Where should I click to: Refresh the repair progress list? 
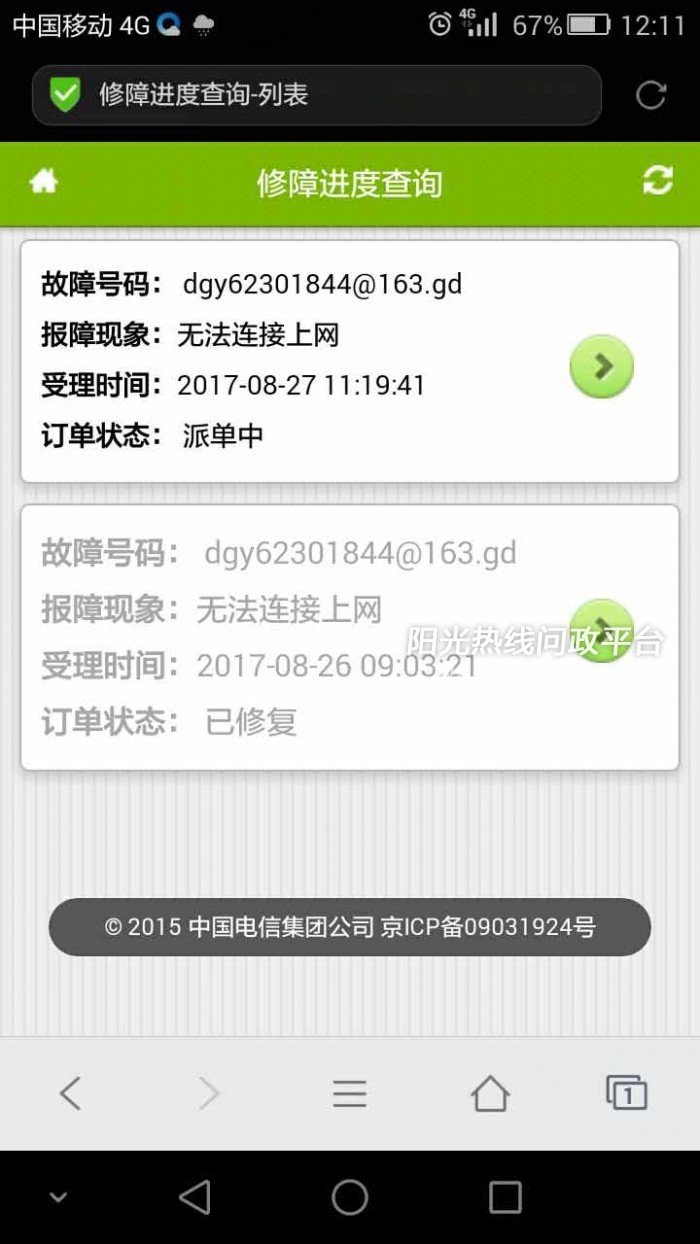(x=657, y=181)
